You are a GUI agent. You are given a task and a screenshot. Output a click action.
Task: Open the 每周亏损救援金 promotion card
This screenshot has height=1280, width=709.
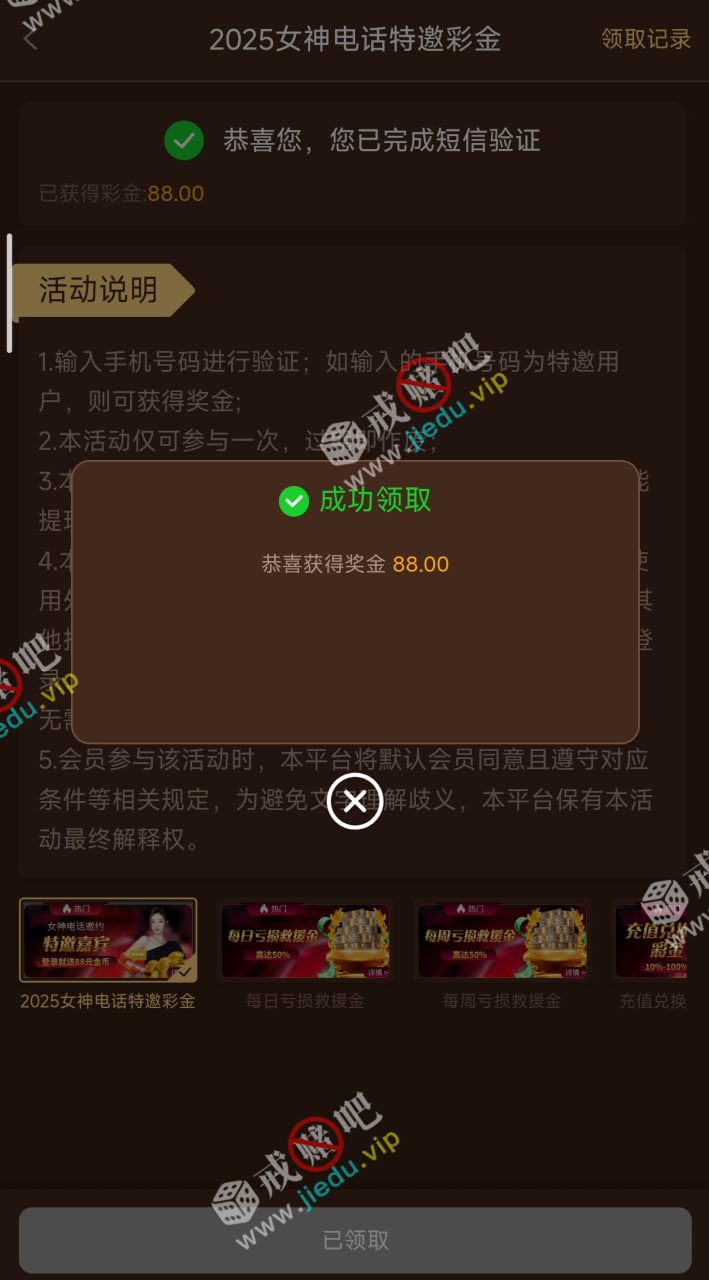point(502,941)
